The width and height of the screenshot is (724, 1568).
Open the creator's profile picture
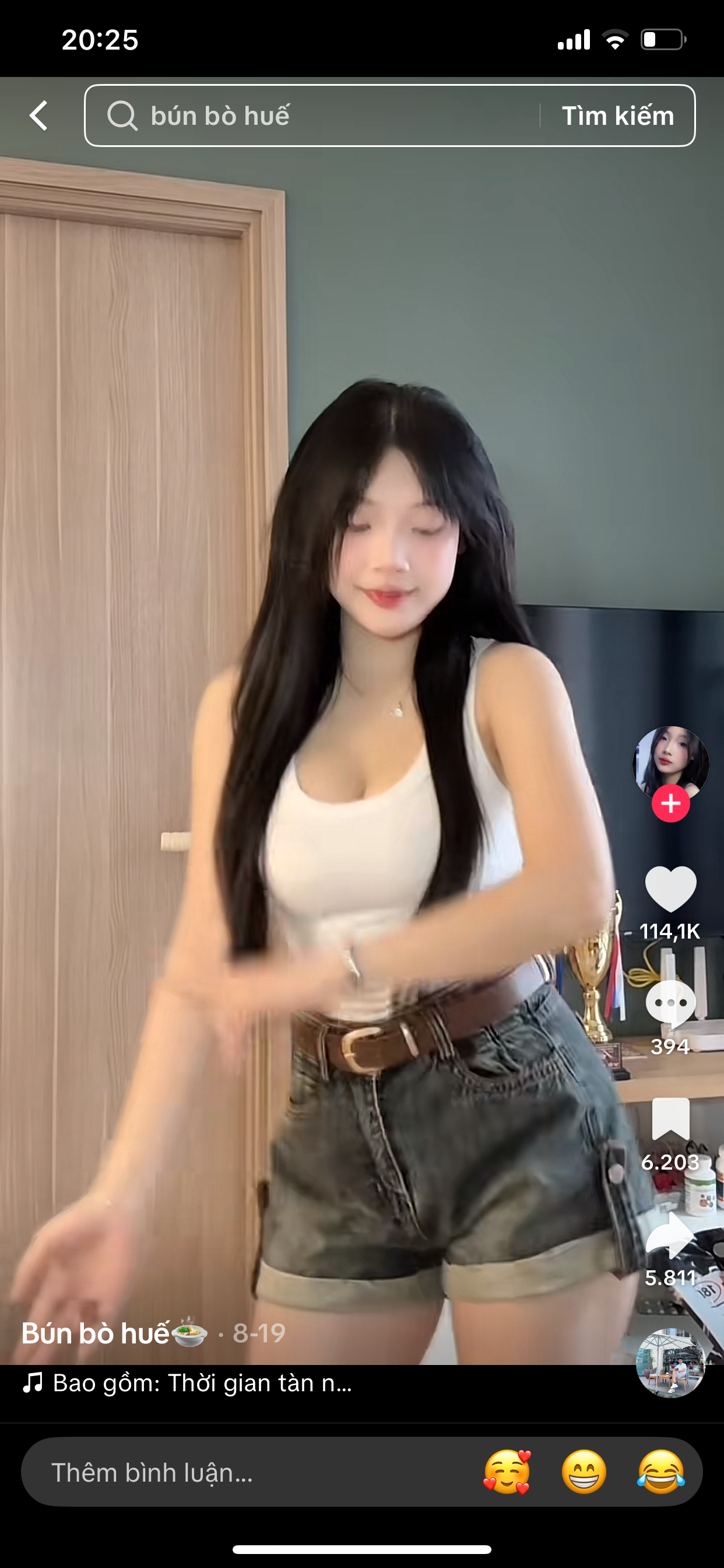[x=670, y=761]
